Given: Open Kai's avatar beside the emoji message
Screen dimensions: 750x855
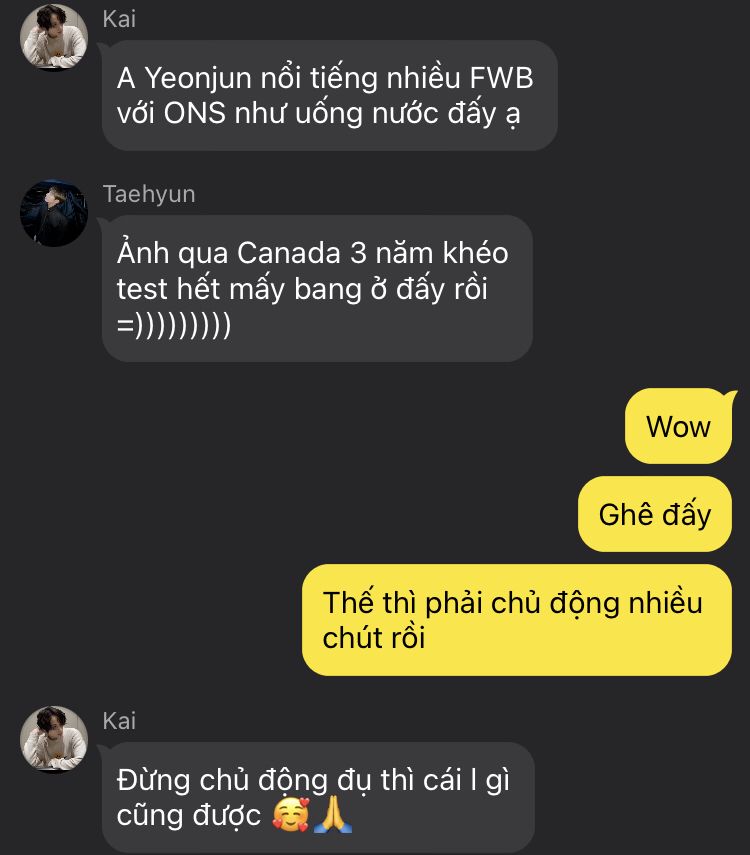Looking at the screenshot, I should [53, 739].
